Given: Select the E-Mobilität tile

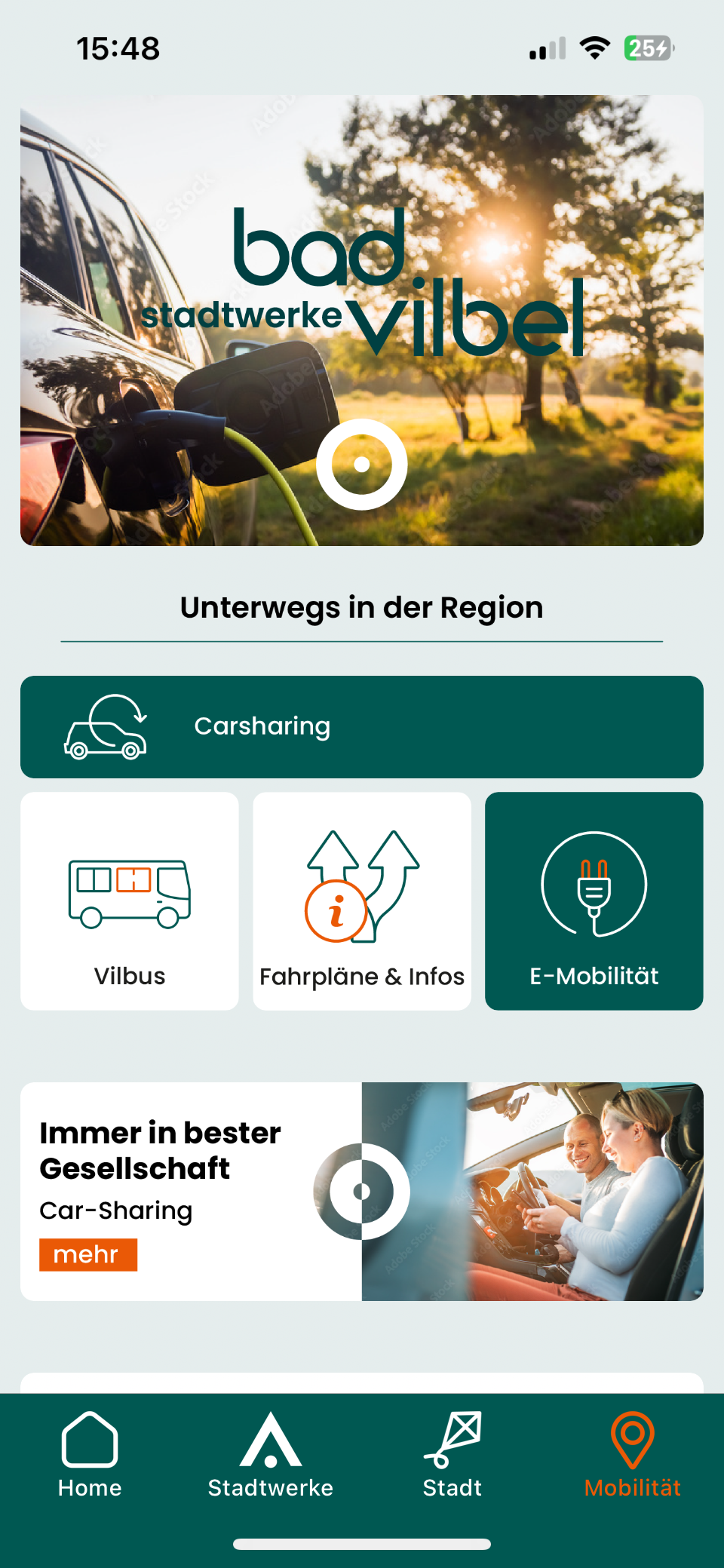Looking at the screenshot, I should point(594,901).
